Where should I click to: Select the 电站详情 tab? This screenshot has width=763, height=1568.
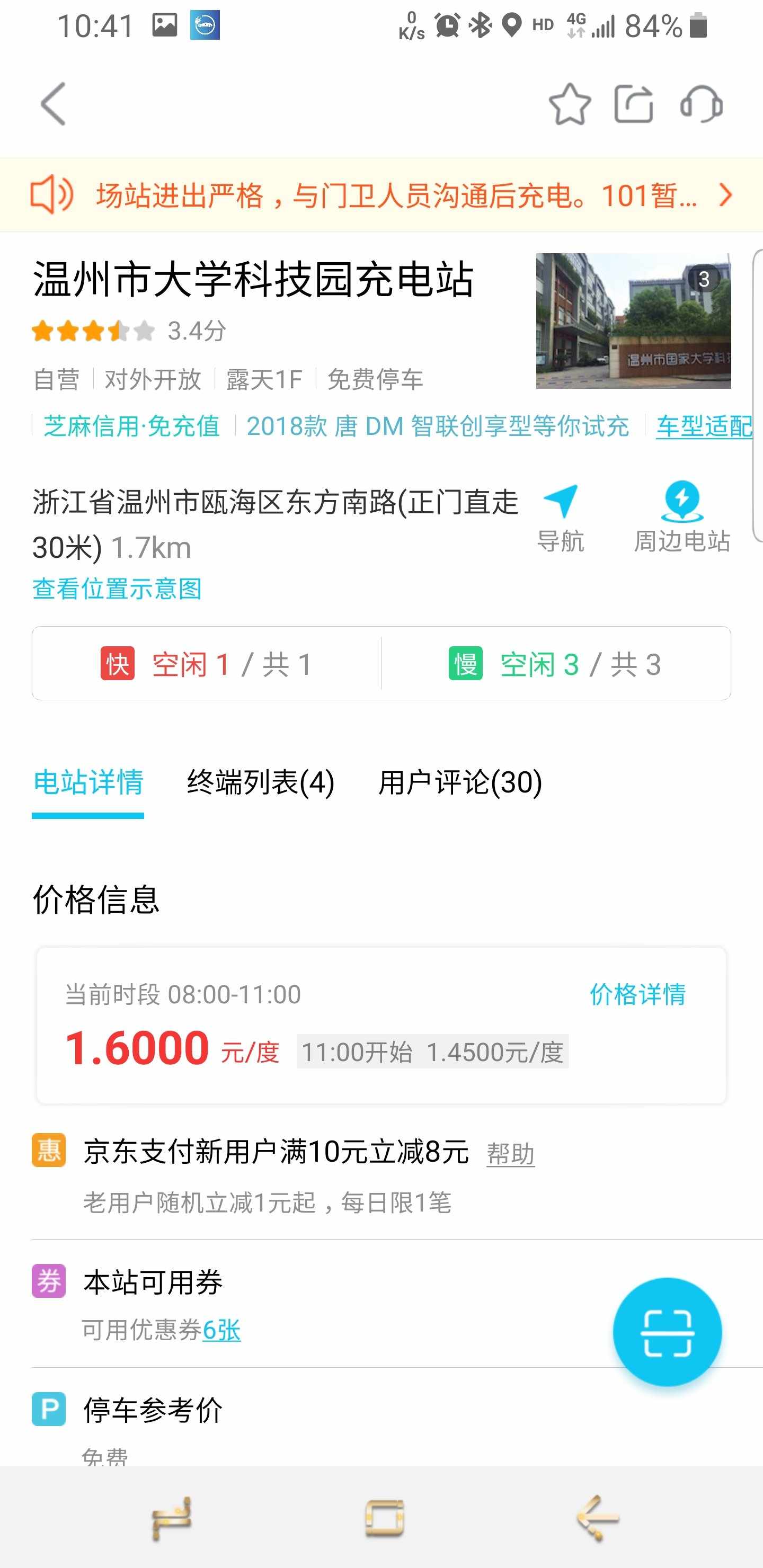(88, 783)
